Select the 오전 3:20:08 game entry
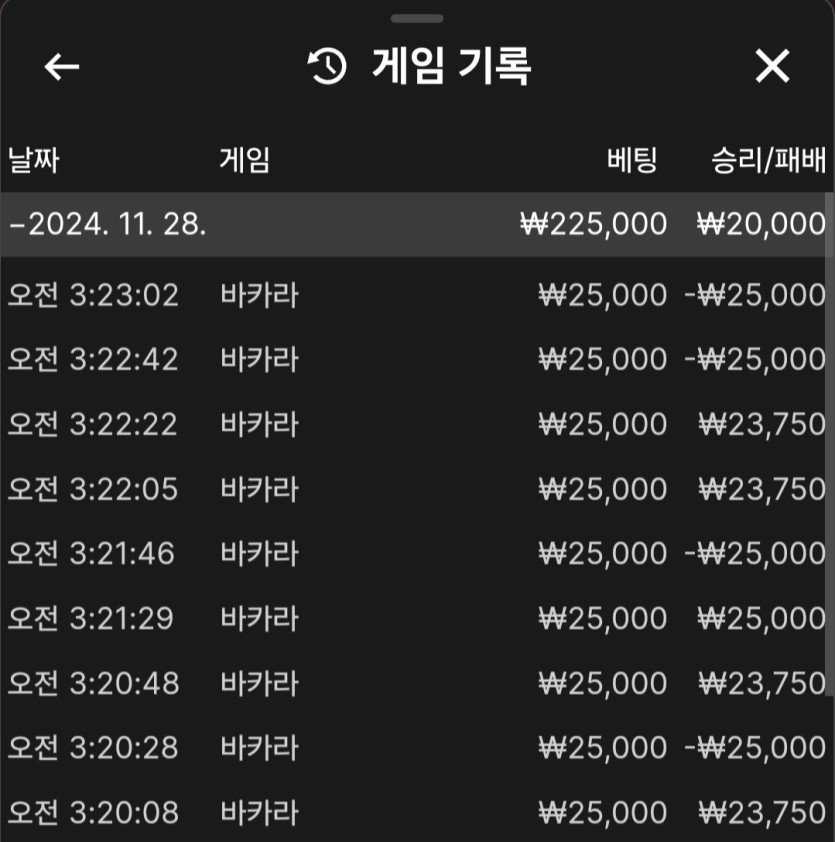This screenshot has width=835, height=842. click(415, 812)
